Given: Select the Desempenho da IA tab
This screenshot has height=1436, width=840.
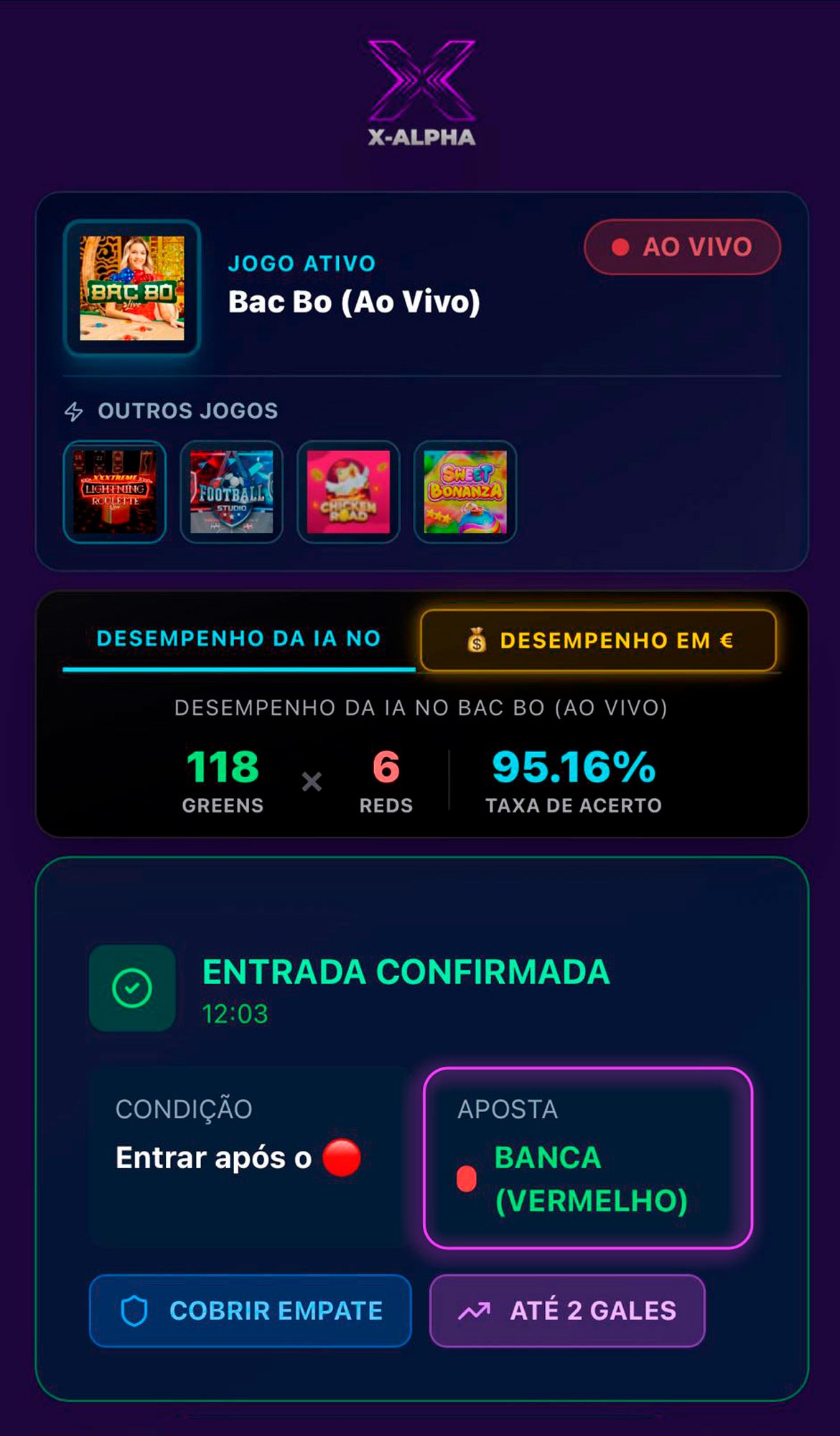Looking at the screenshot, I should (x=238, y=639).
